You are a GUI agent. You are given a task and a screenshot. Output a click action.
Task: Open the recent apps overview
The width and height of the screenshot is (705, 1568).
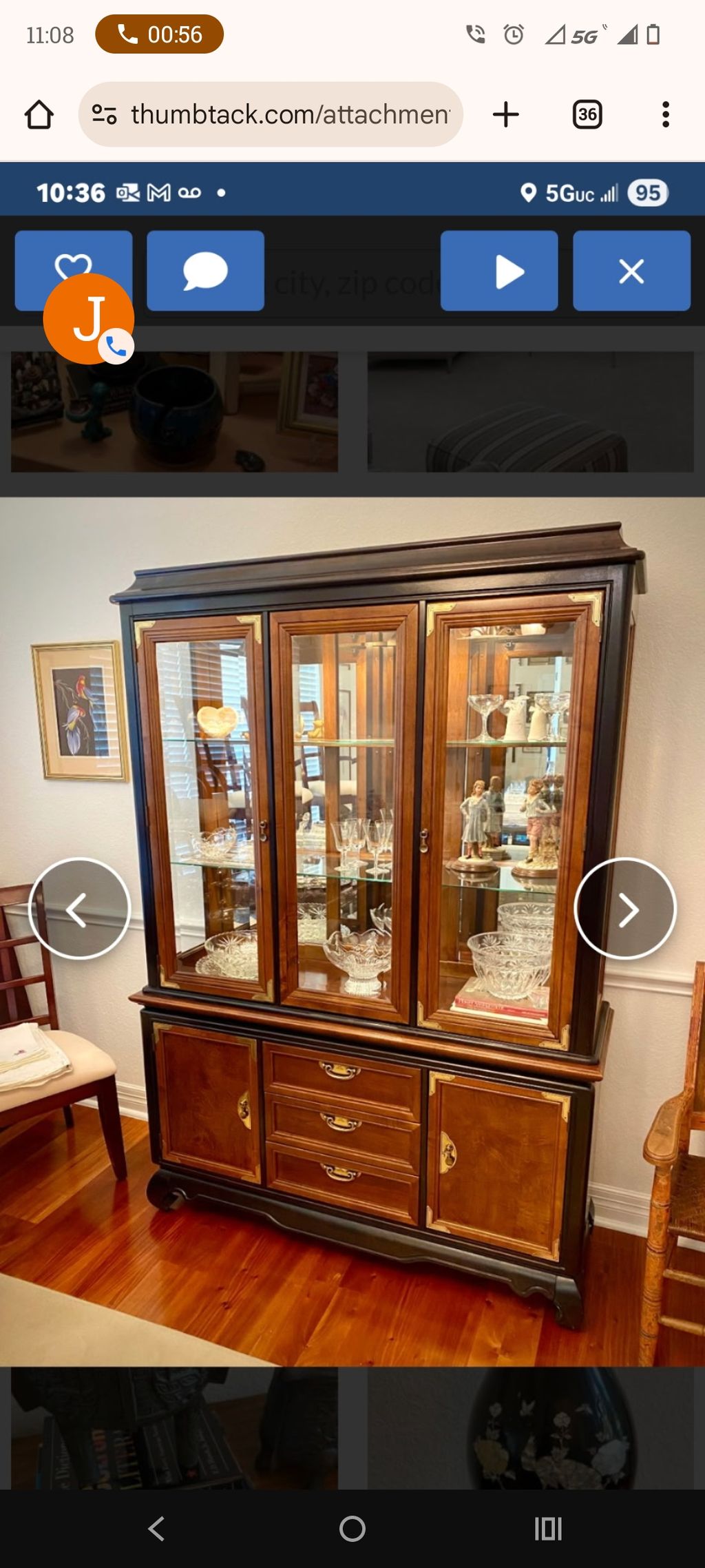point(548,1529)
